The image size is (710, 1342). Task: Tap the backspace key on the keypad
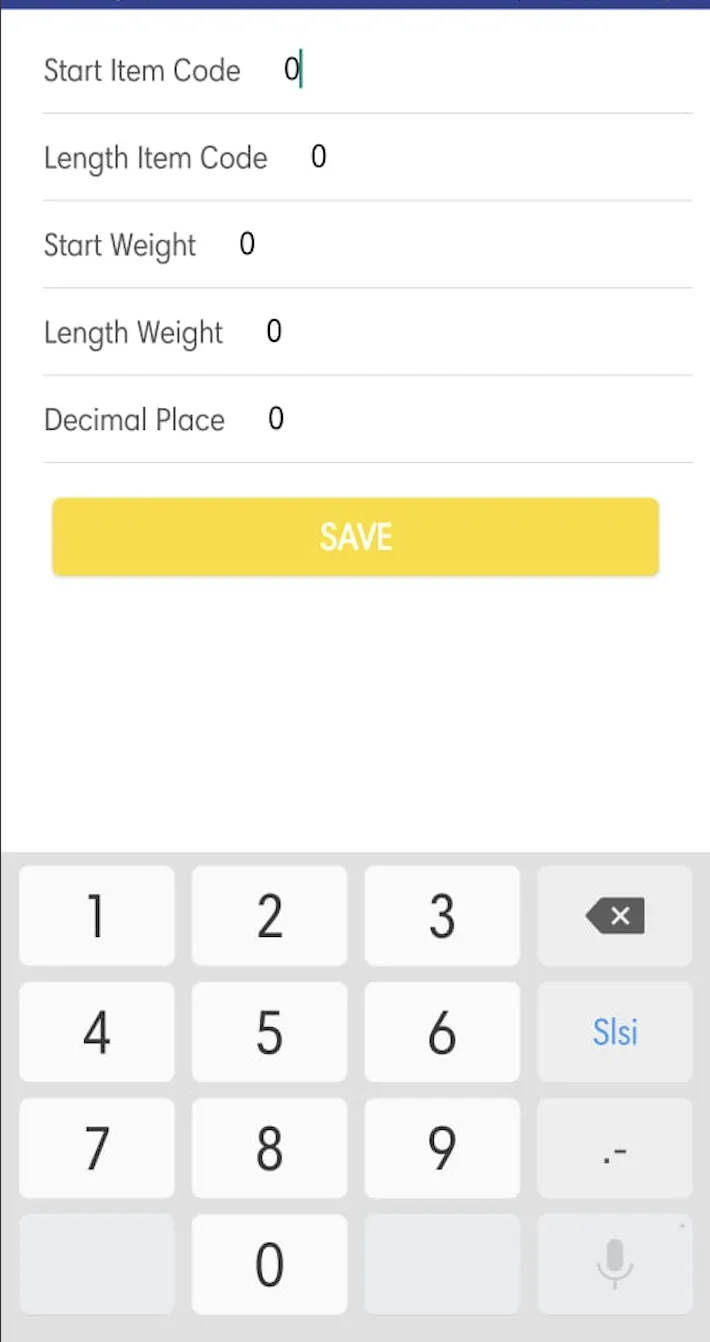[615, 916]
